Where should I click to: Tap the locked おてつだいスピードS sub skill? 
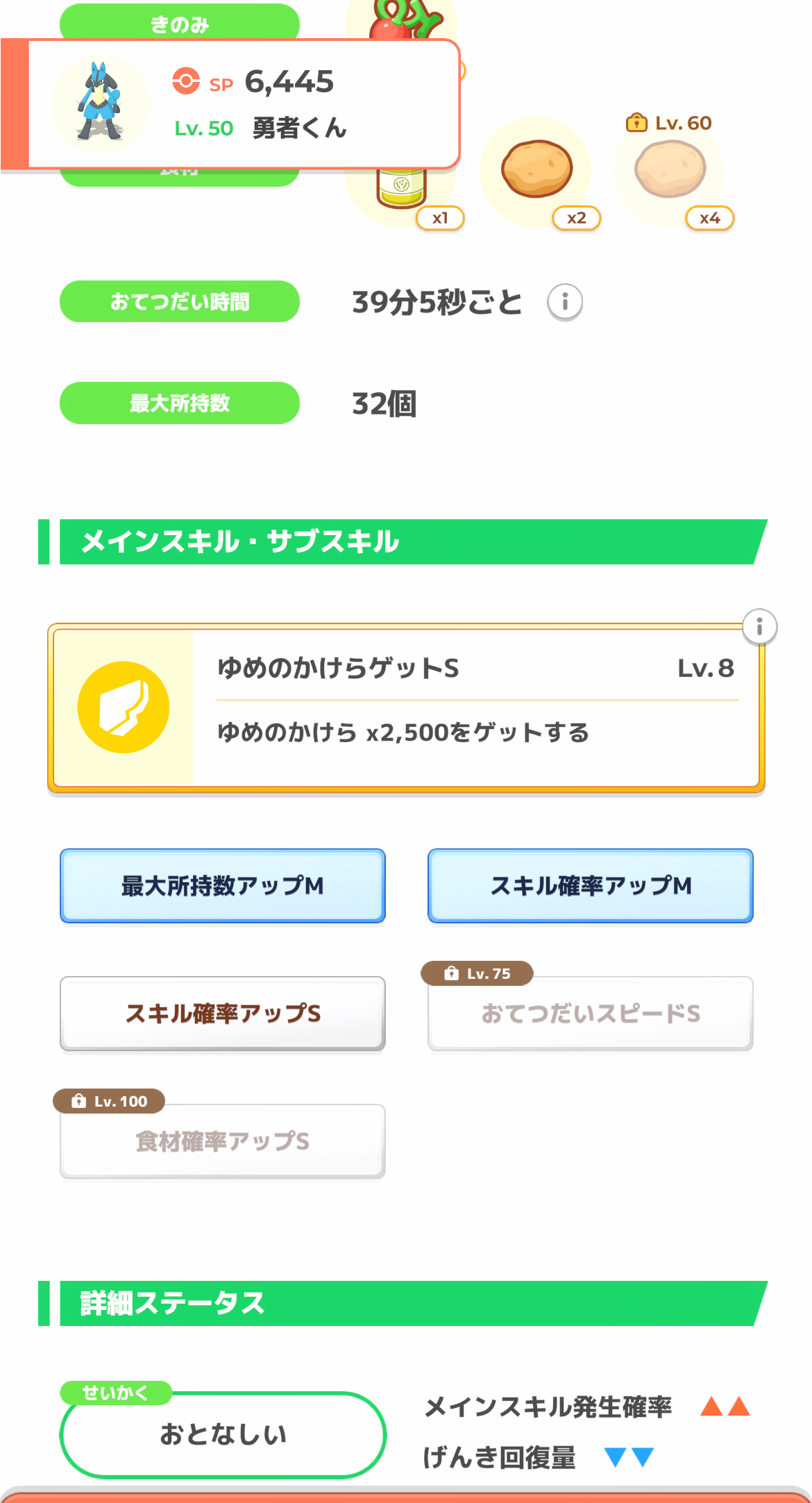pos(591,1014)
